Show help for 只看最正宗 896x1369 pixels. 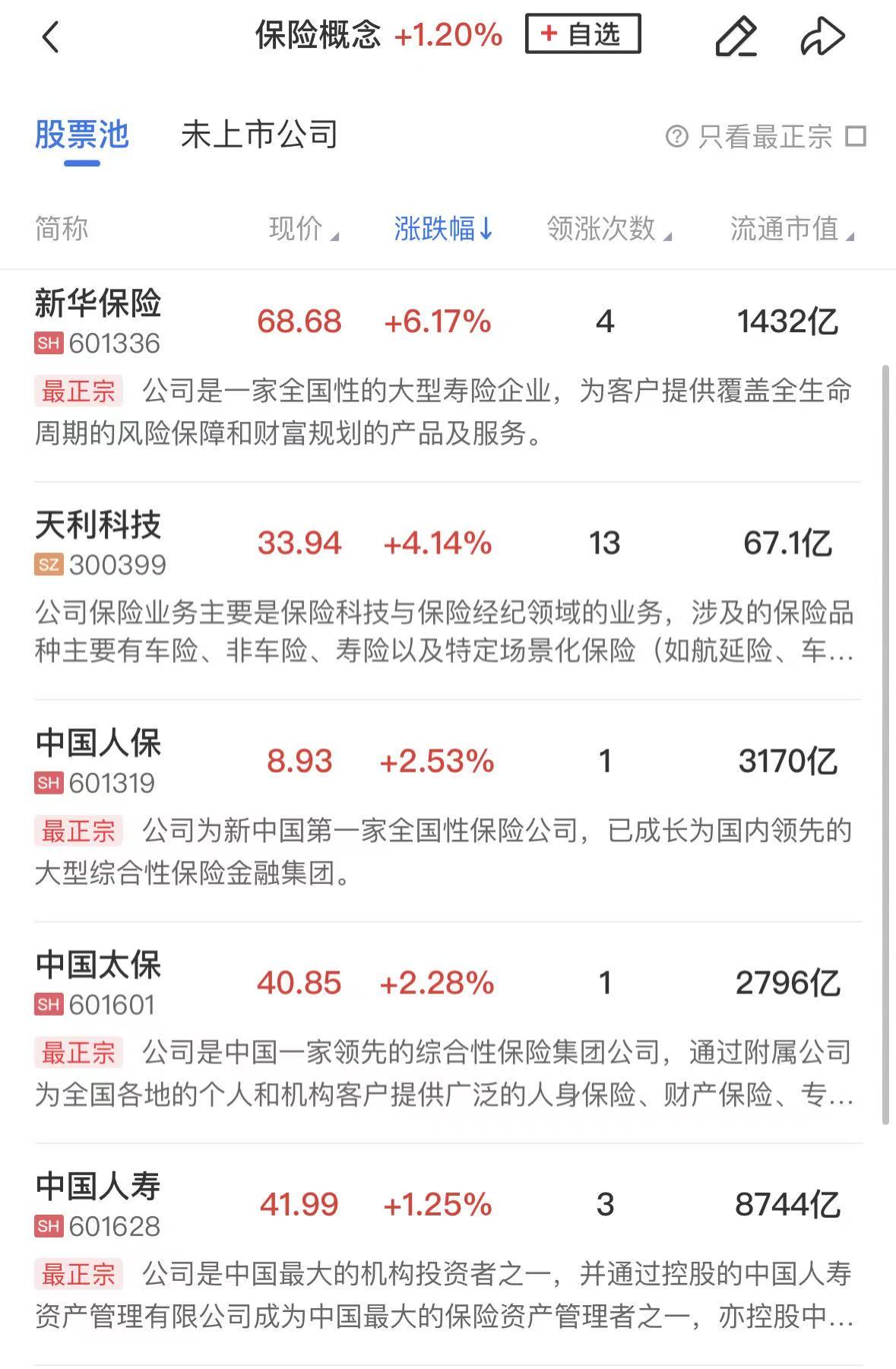click(676, 137)
